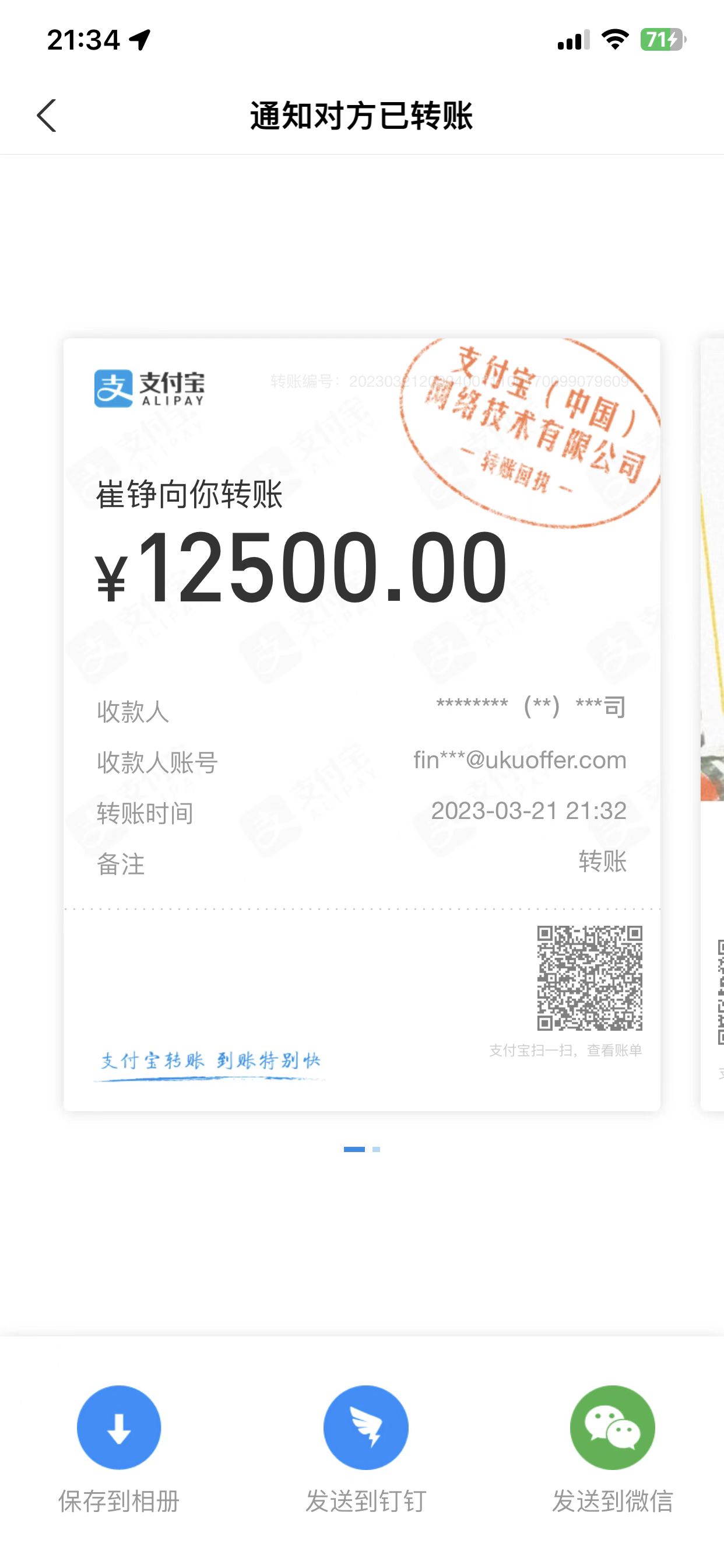Viewport: 724px width, 1568px height.
Task: Go back using the top-left arrow
Action: click(47, 116)
